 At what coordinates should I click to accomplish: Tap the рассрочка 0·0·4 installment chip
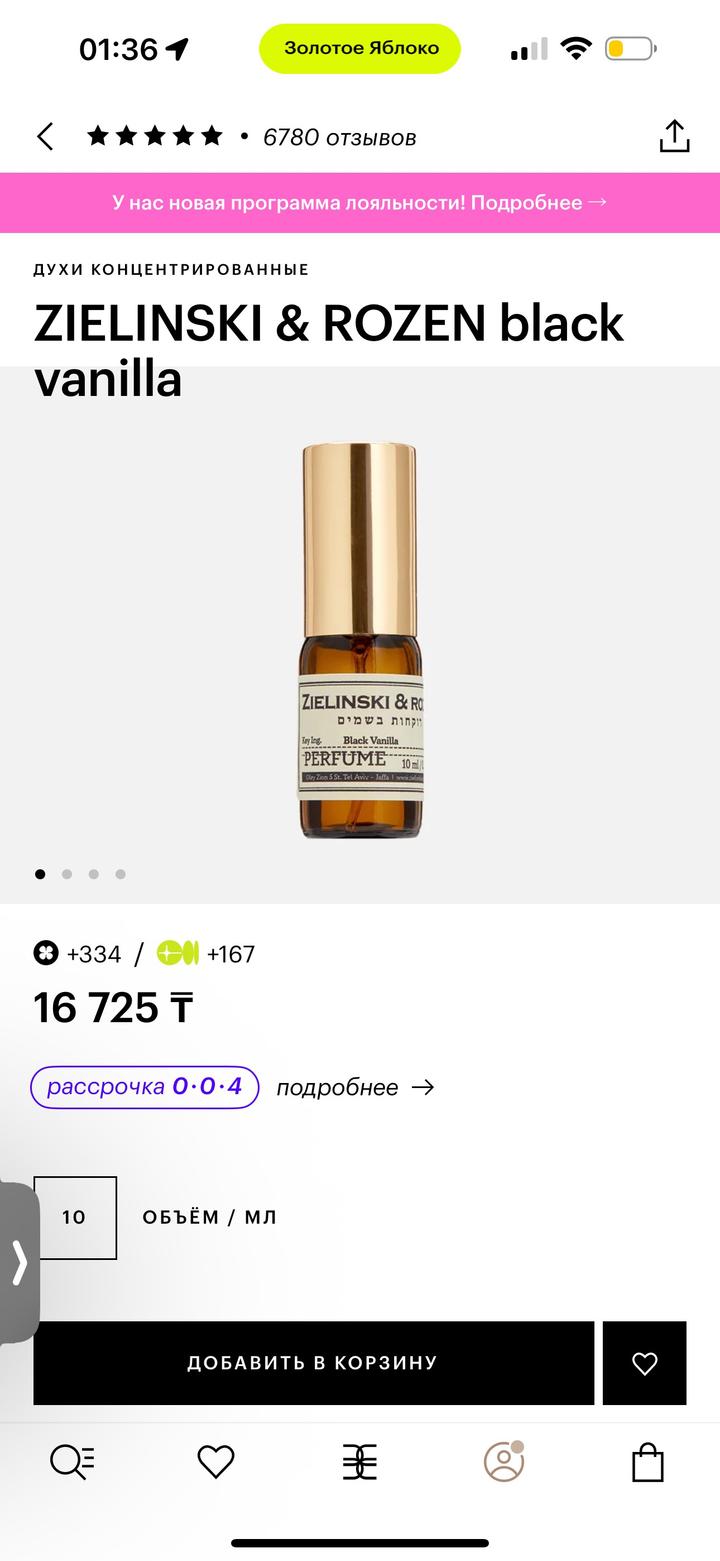[x=145, y=1087]
